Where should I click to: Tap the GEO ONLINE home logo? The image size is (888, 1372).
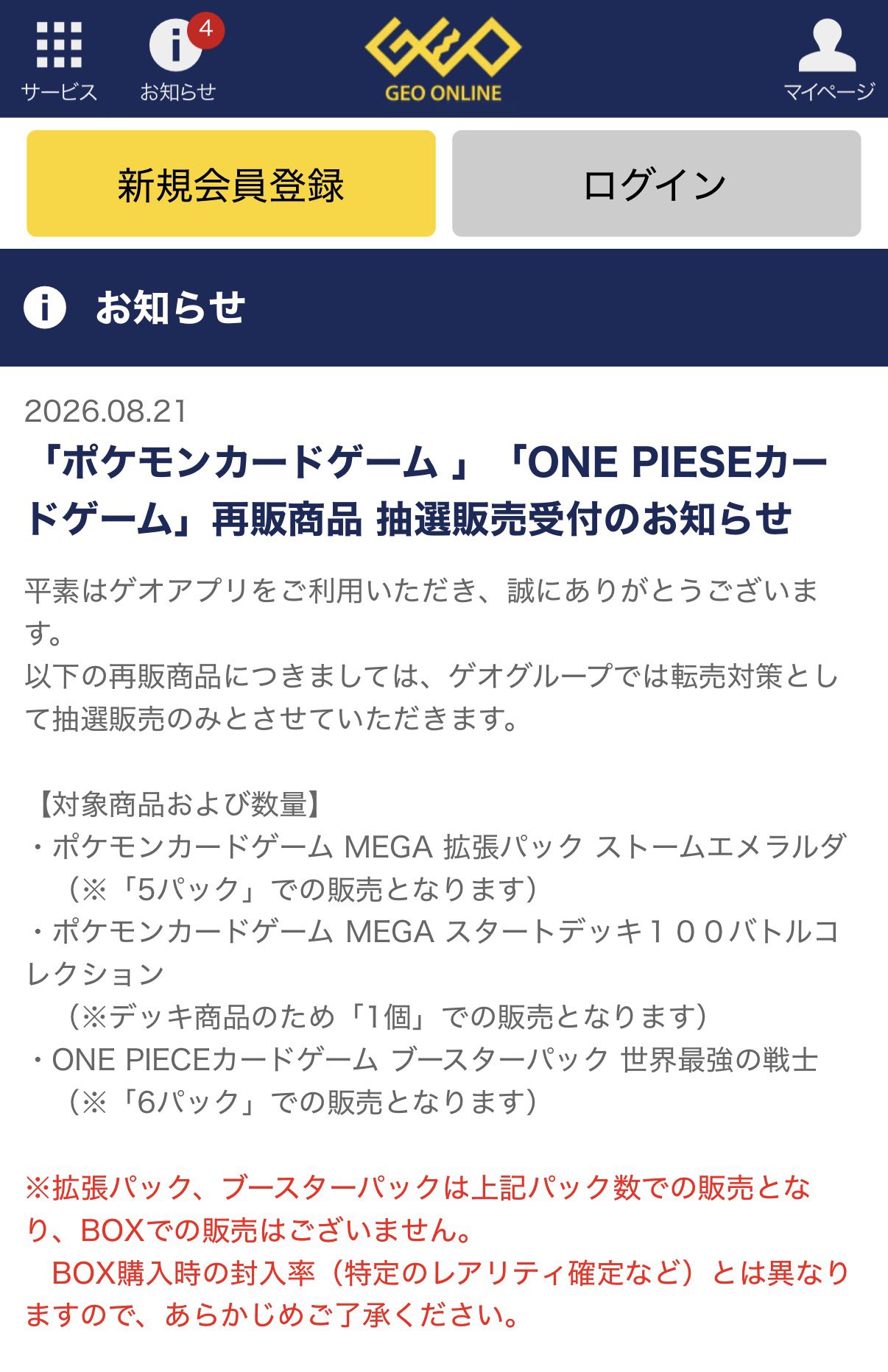click(x=443, y=60)
